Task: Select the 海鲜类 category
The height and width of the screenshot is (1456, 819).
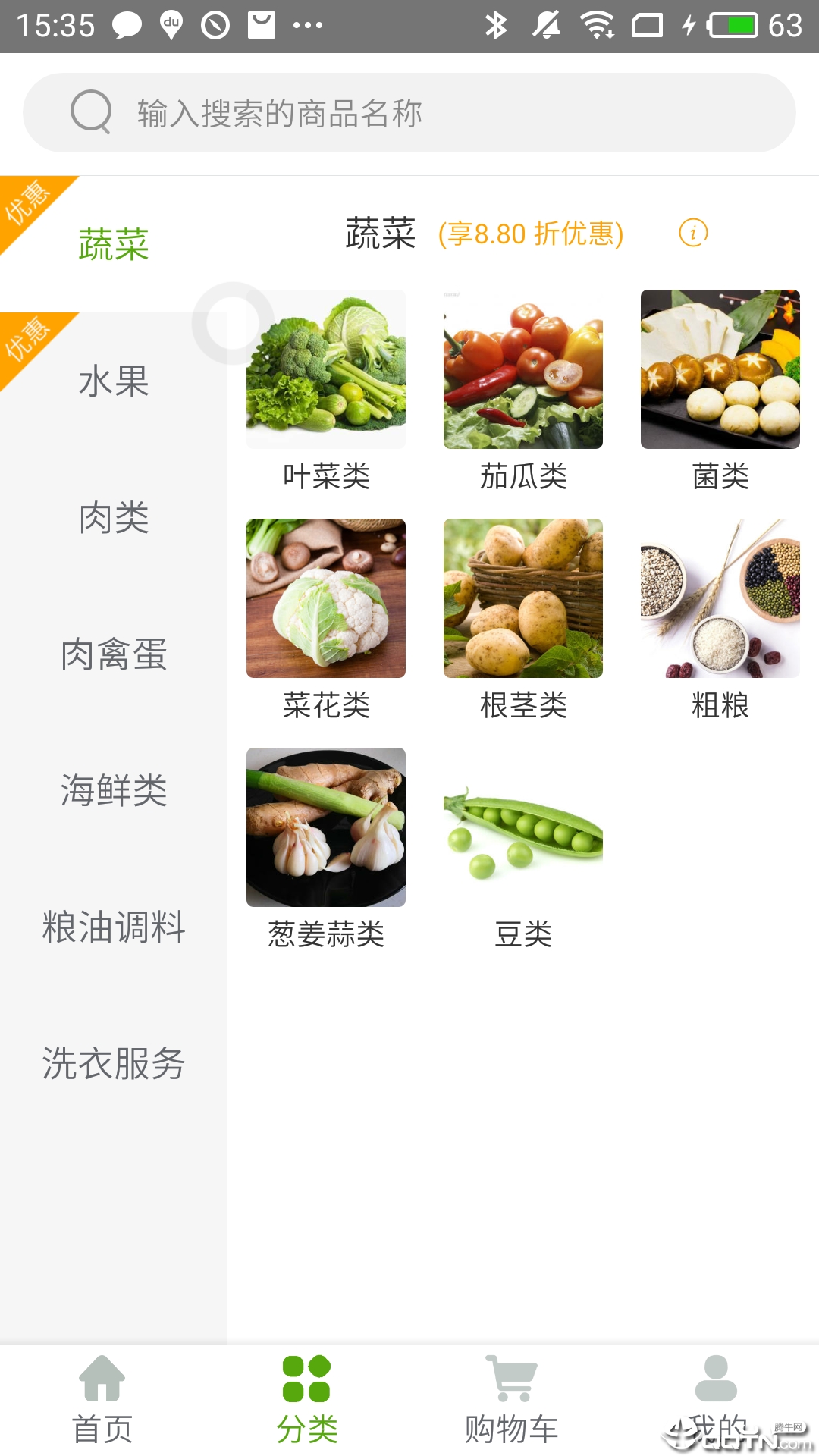Action: point(114,790)
